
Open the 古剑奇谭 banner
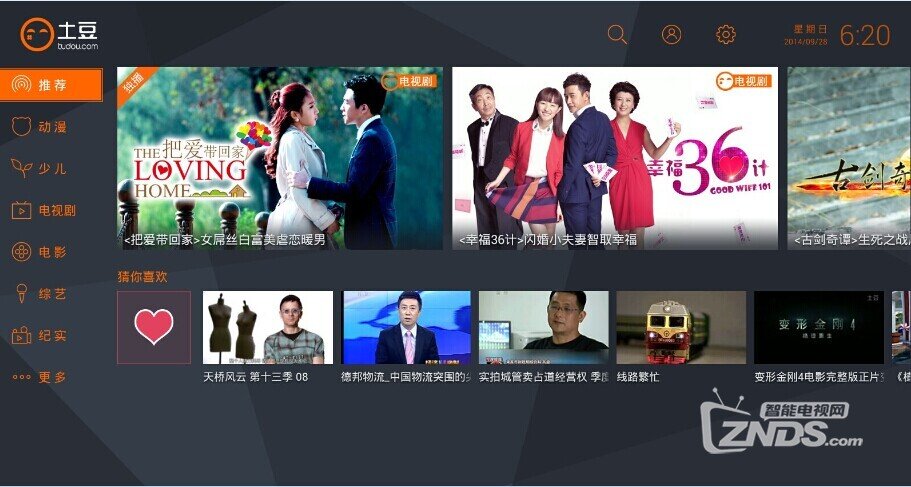tap(849, 158)
